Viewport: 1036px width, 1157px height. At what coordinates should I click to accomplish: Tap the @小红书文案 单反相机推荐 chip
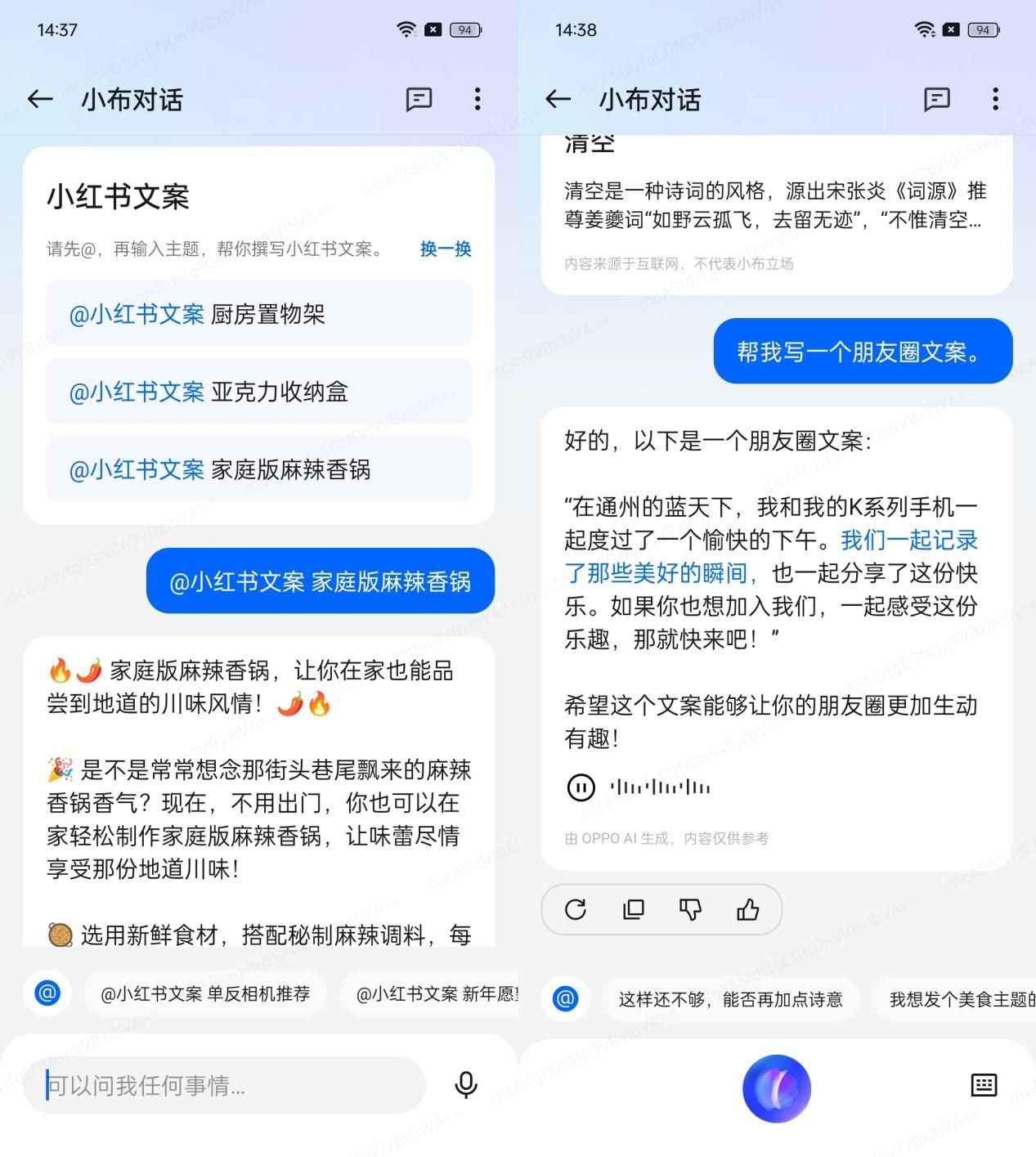[x=204, y=994]
